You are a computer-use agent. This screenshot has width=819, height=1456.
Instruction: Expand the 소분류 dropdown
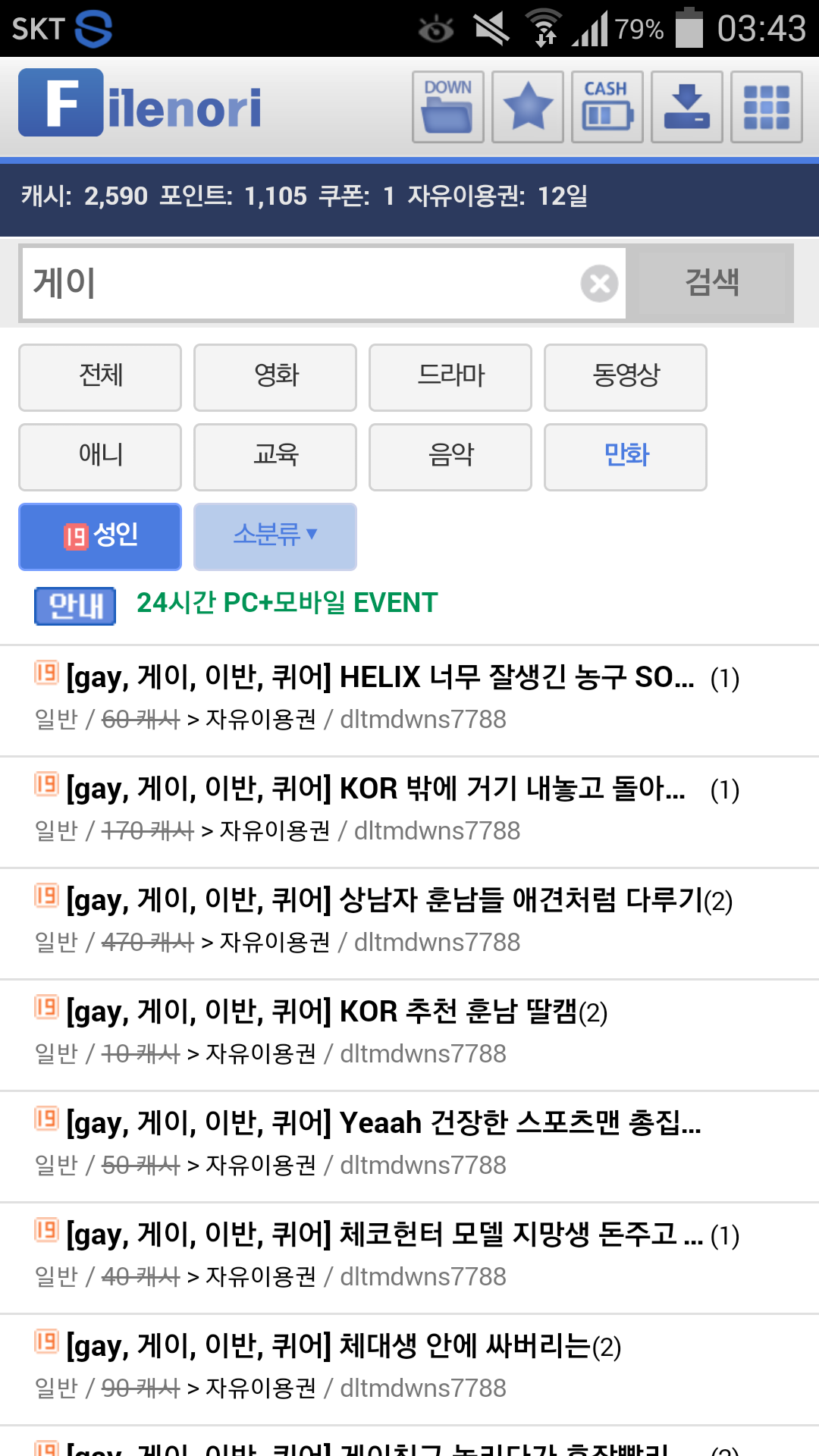point(275,537)
